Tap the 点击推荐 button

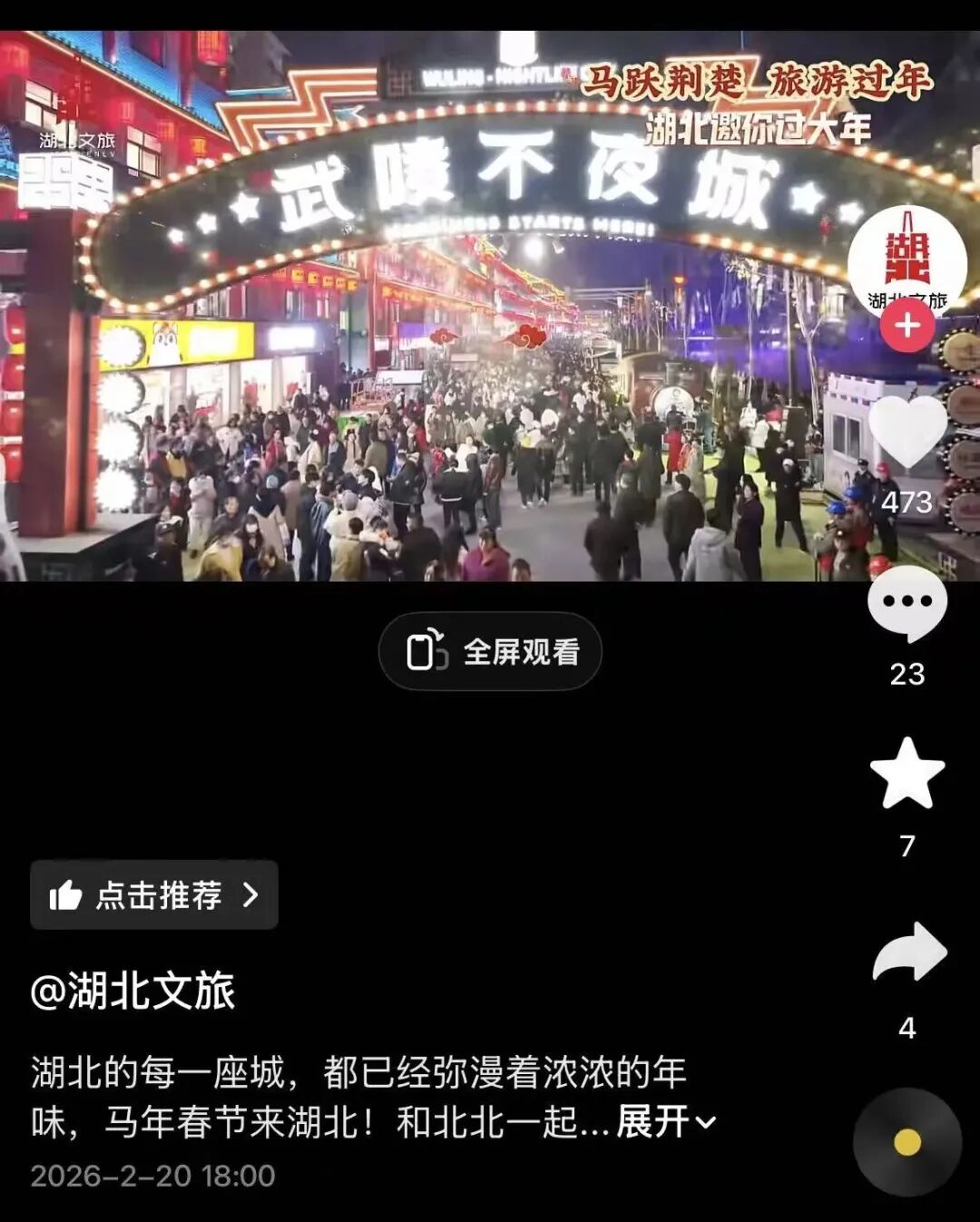154,895
